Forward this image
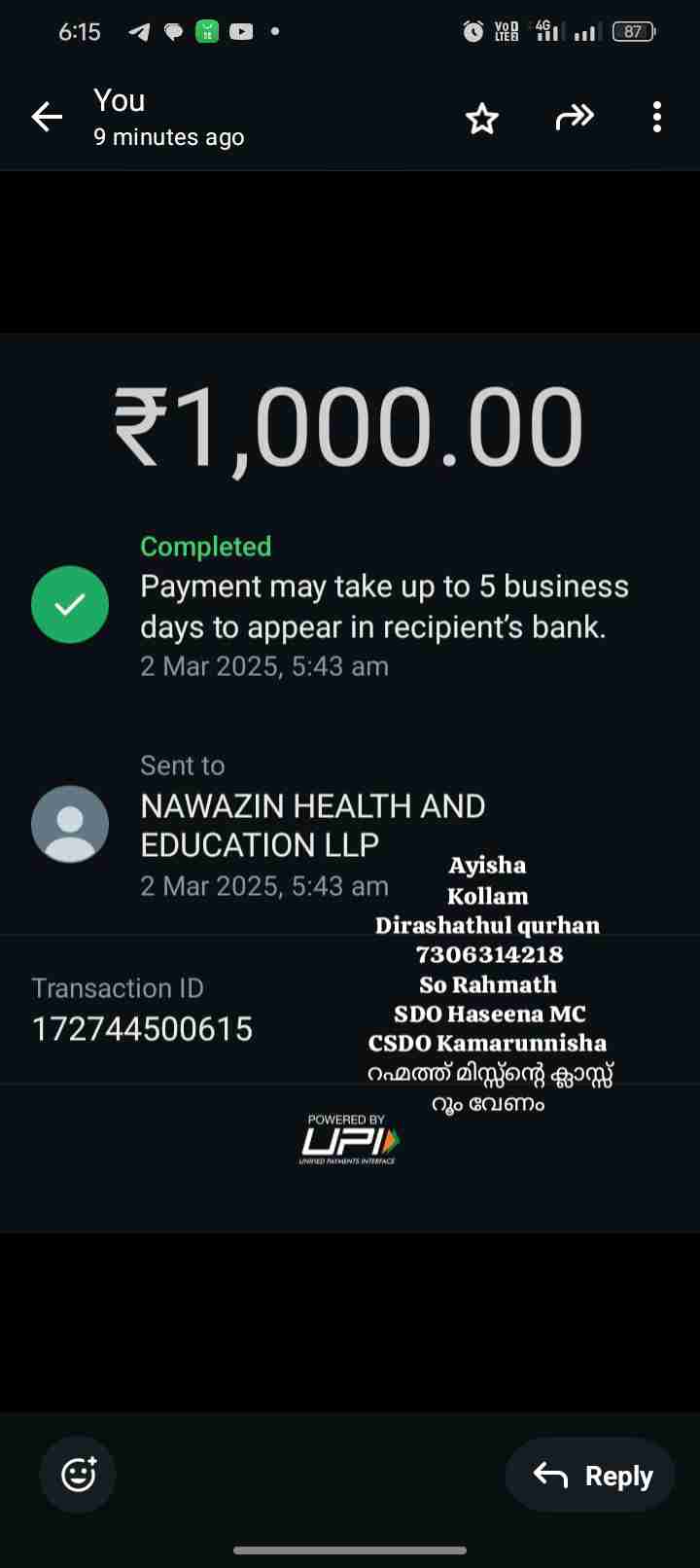Image resolution: width=700 pixels, height=1568 pixels. [574, 118]
